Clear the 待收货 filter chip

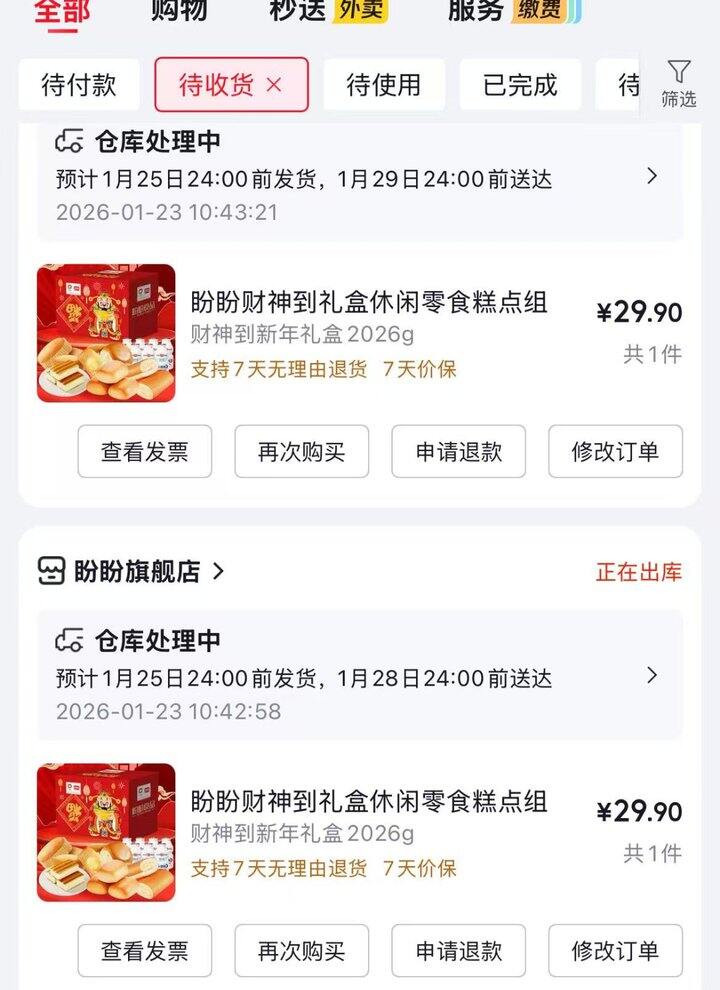pyautogui.click(x=274, y=86)
